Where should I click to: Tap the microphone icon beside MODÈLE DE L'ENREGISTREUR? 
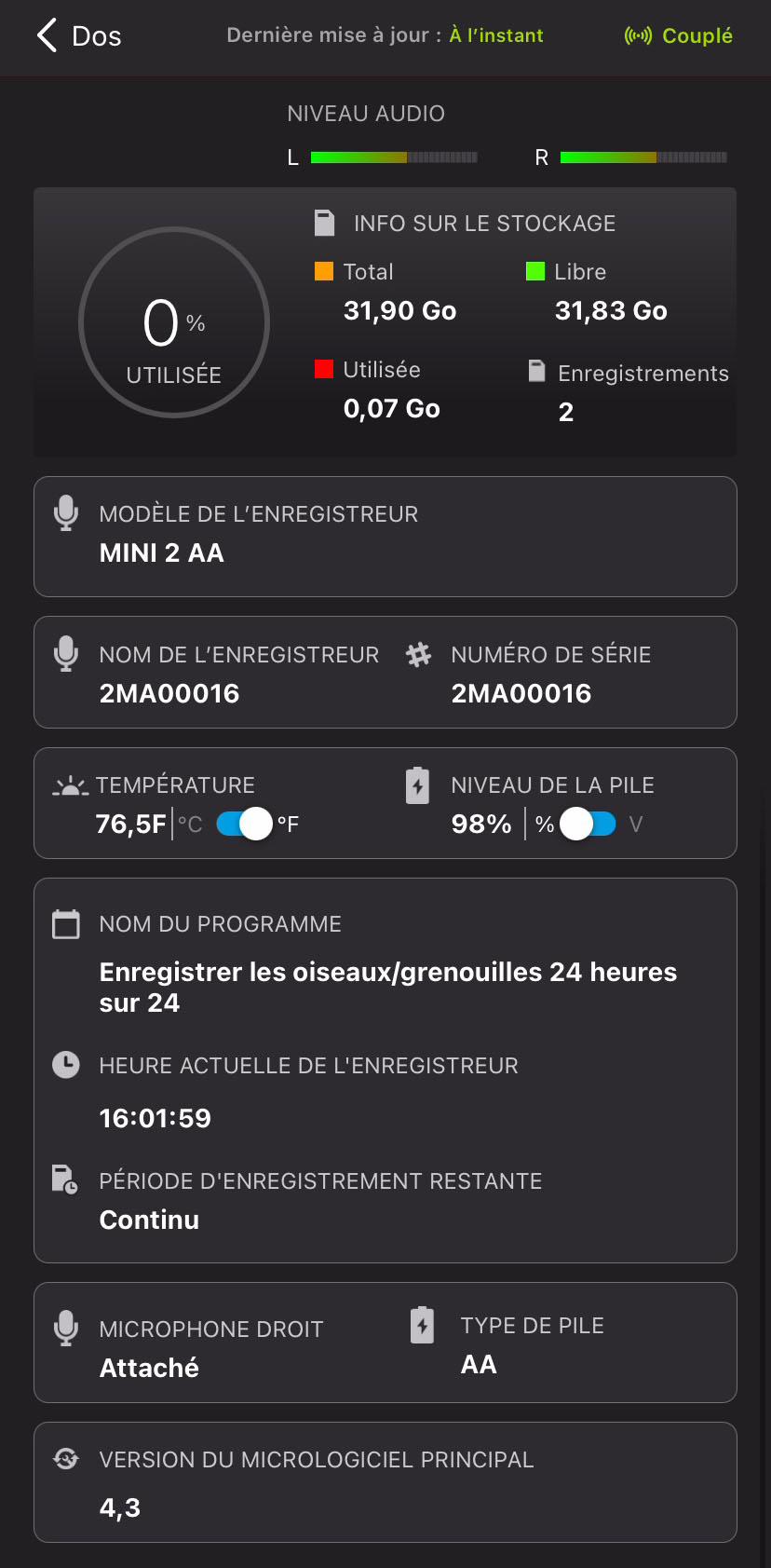[65, 512]
